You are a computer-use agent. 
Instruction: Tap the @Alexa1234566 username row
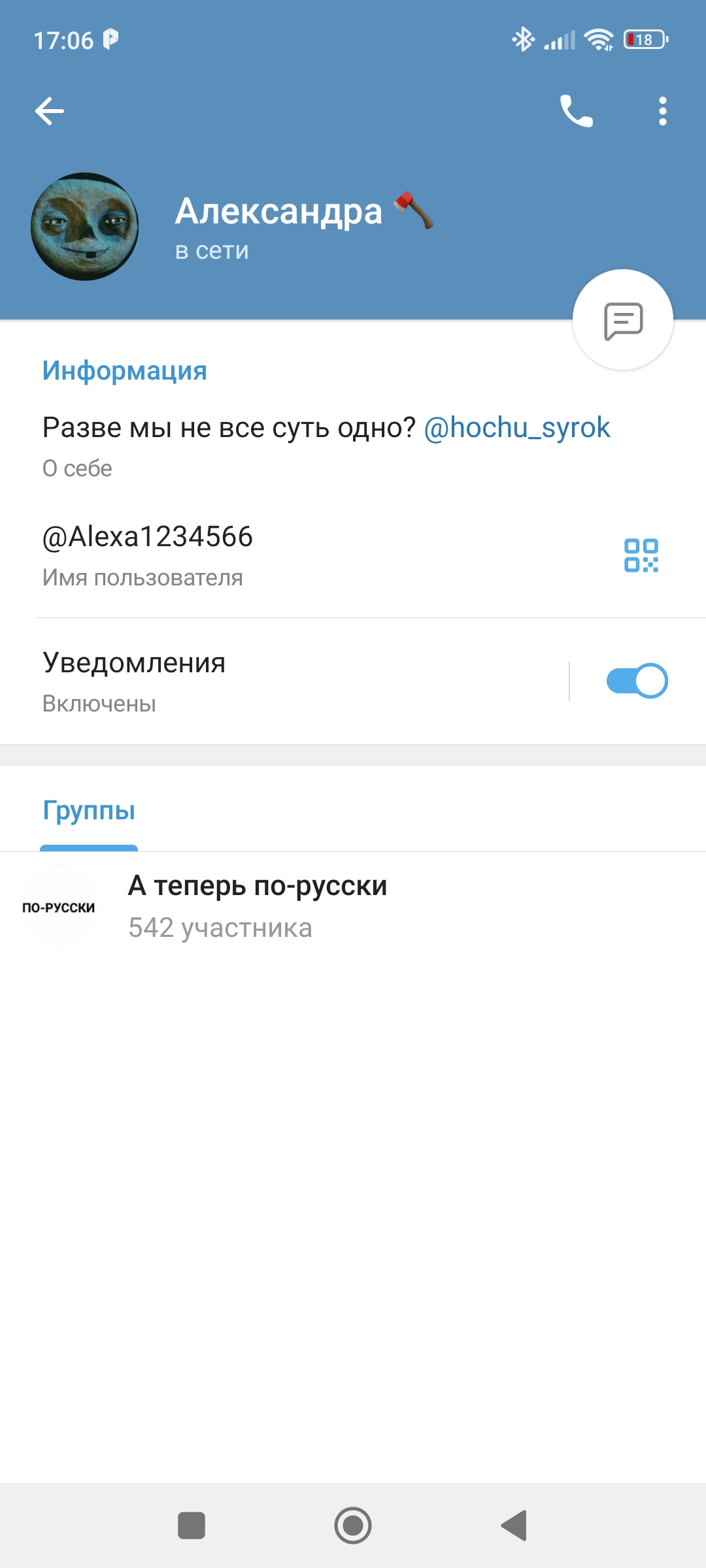click(261, 554)
